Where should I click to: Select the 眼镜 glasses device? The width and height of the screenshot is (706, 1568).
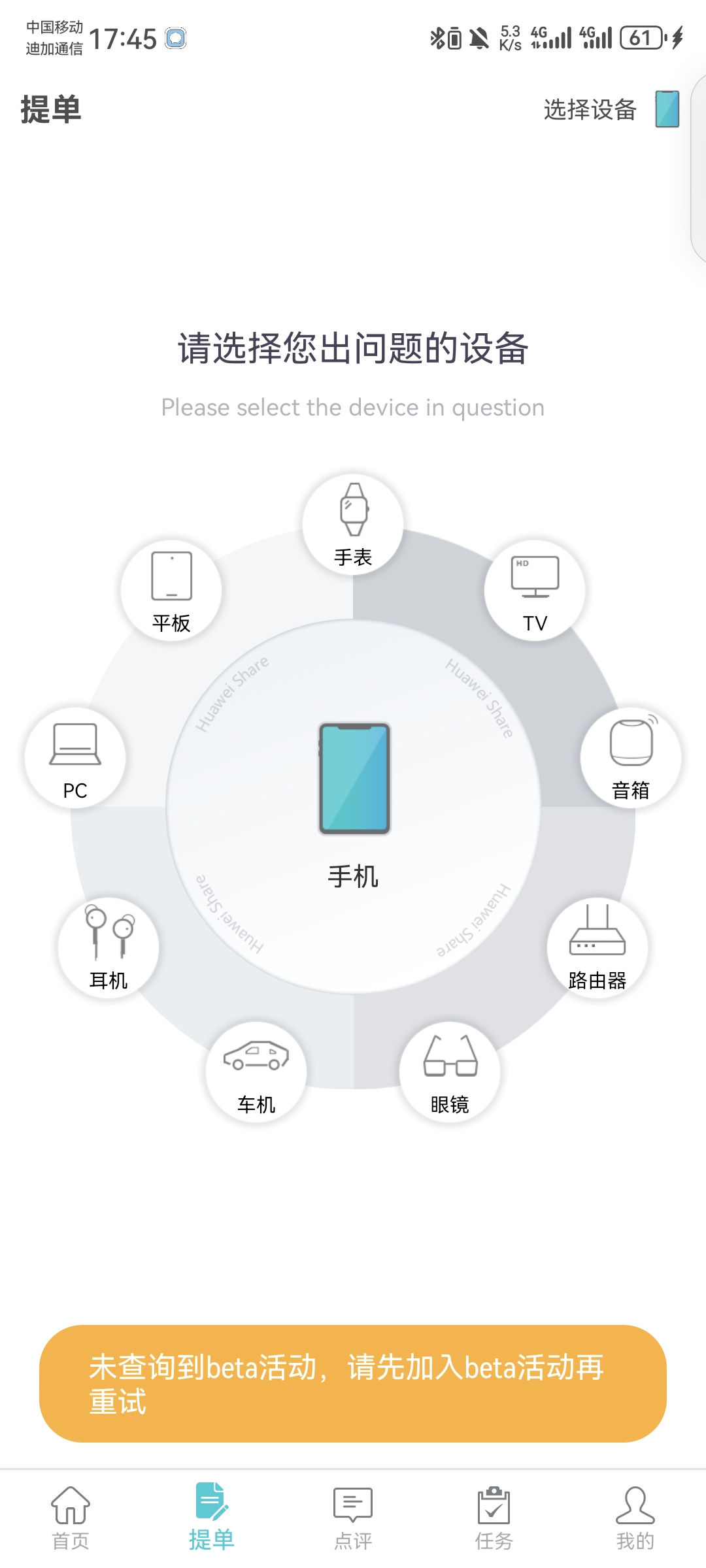(x=450, y=1072)
